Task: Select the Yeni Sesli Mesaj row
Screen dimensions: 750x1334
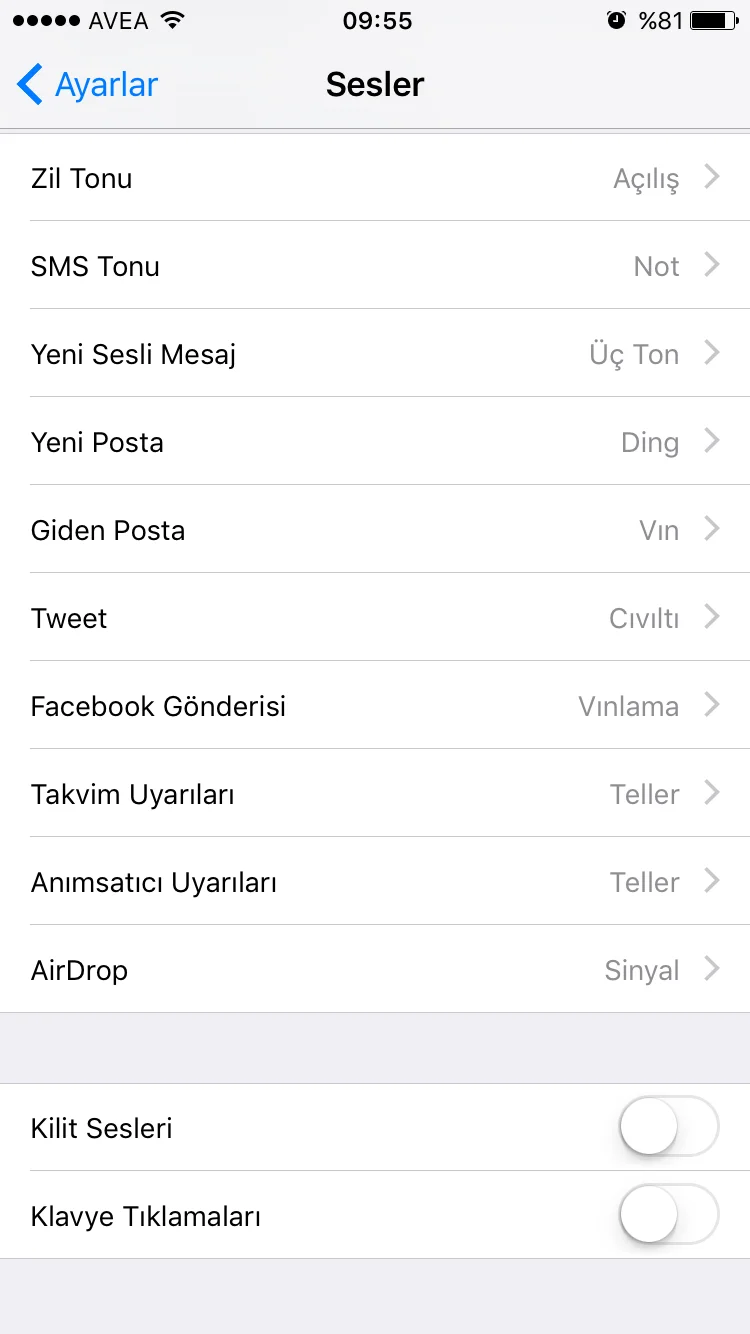Action: [375, 354]
